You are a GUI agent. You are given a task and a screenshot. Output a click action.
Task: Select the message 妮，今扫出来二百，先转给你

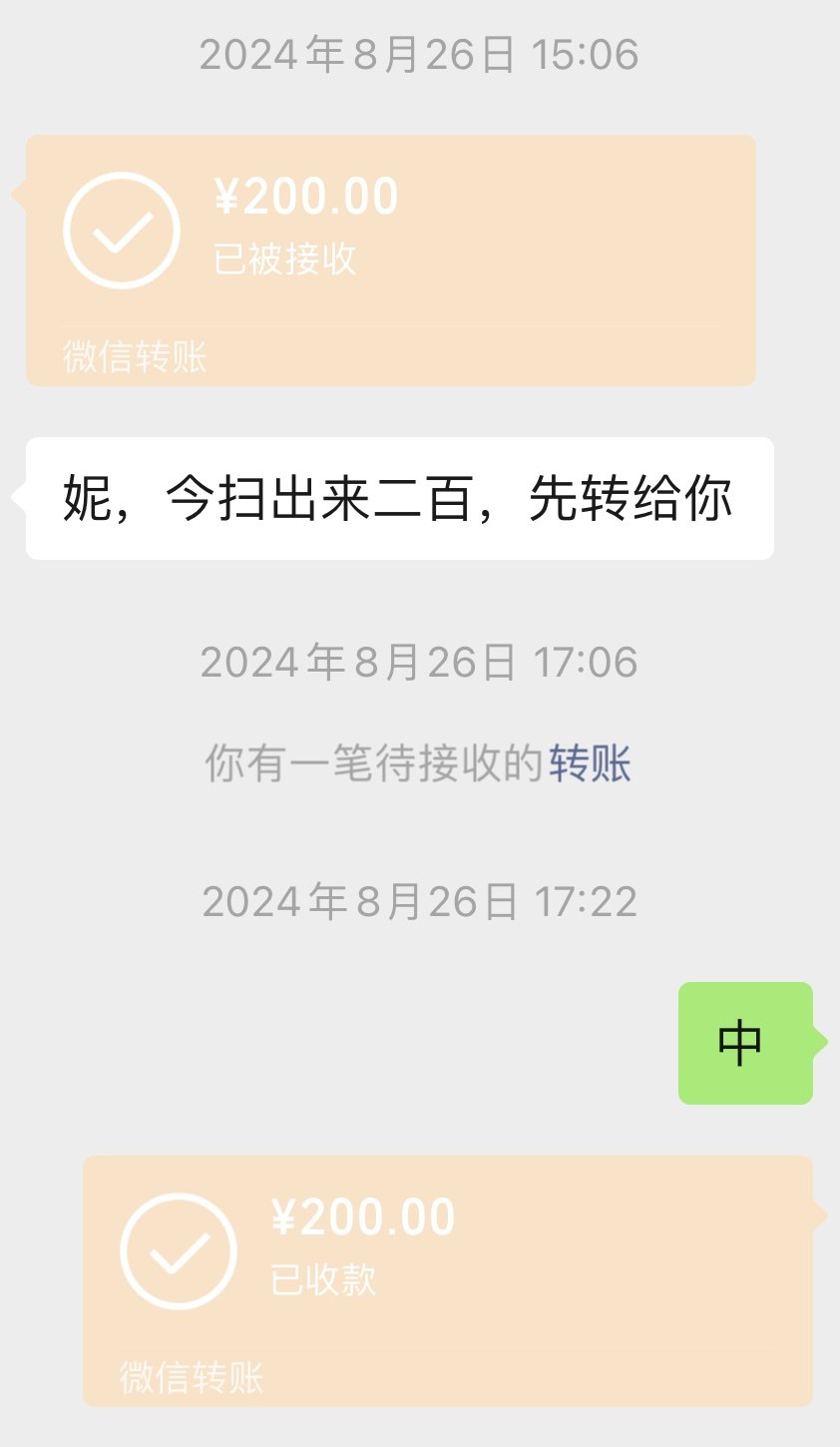(x=399, y=497)
